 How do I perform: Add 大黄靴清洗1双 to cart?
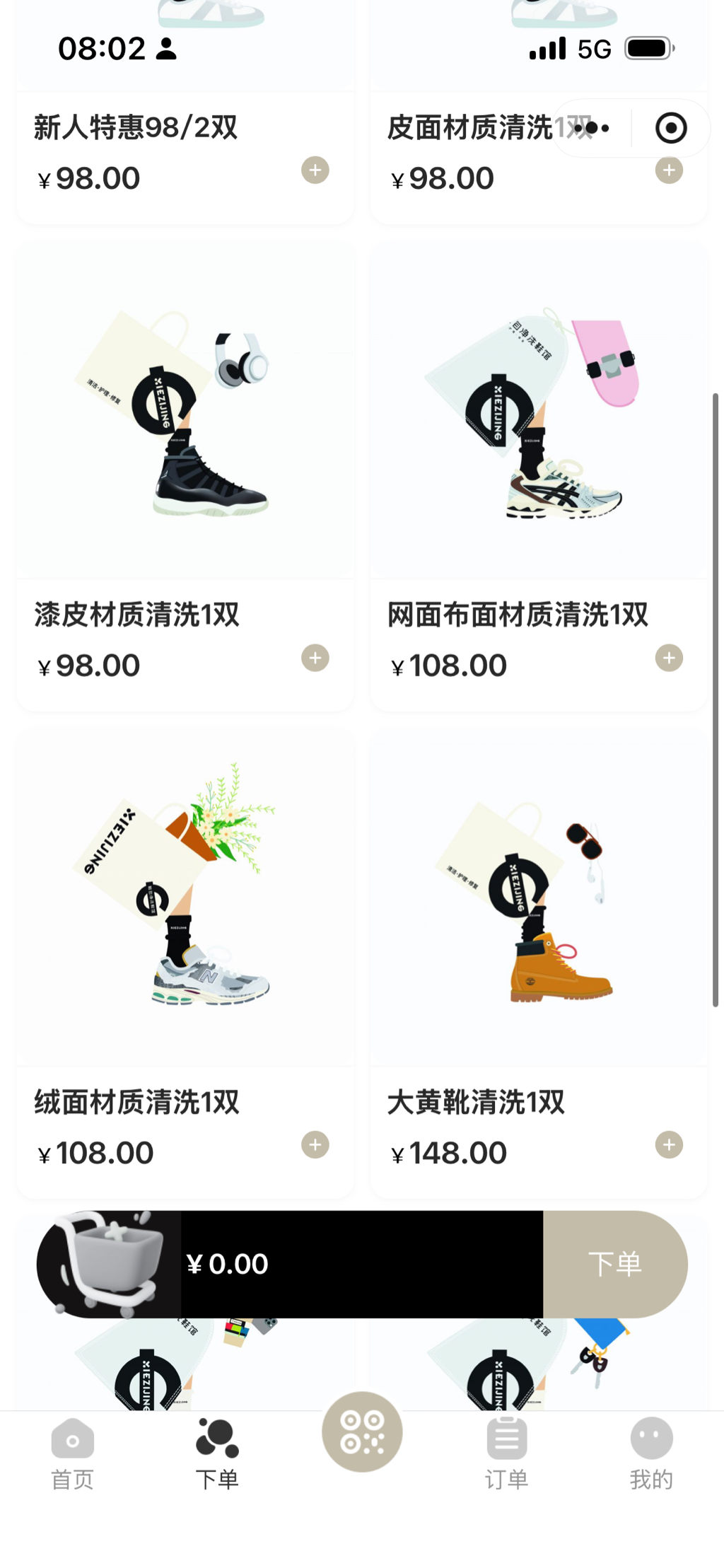point(669,1145)
